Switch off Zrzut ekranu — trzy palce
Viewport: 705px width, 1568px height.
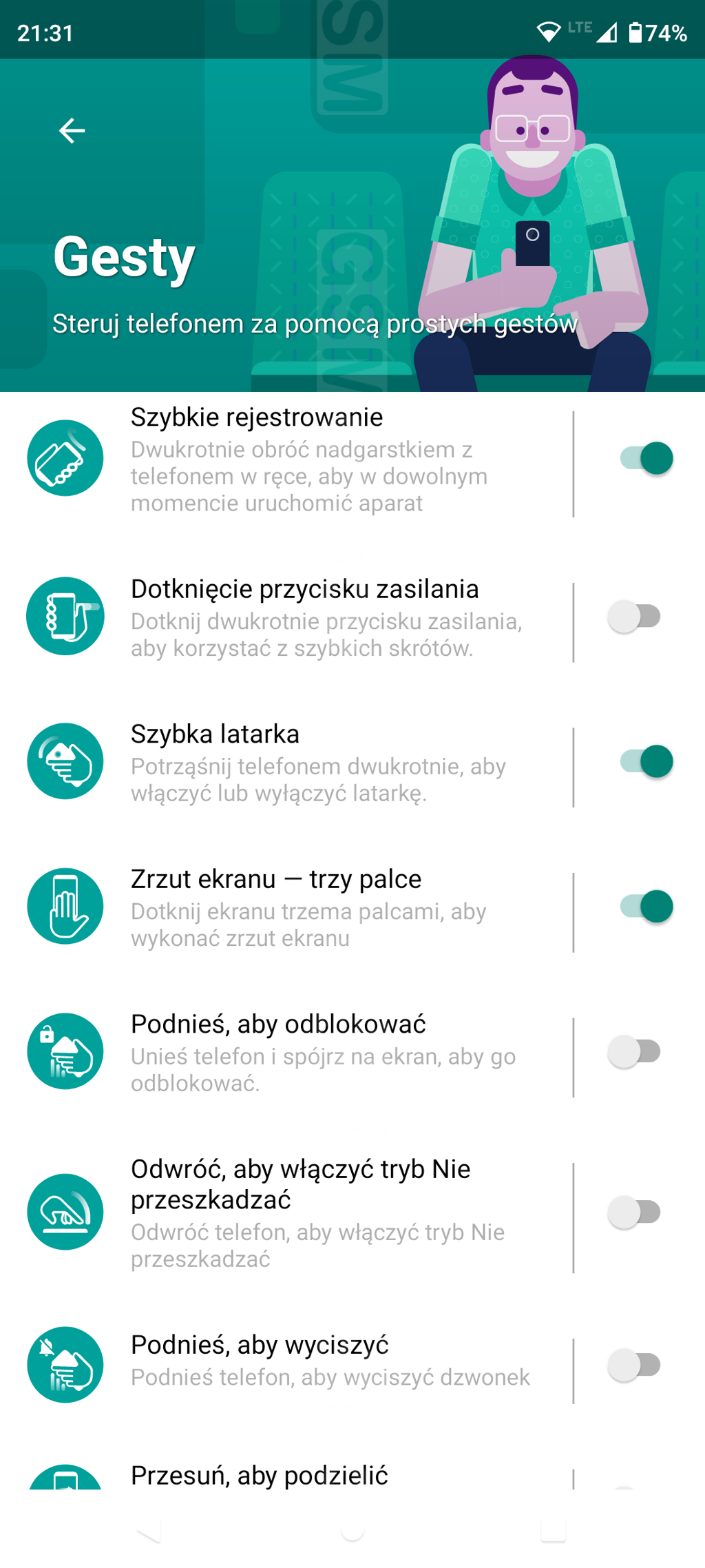pyautogui.click(x=646, y=907)
